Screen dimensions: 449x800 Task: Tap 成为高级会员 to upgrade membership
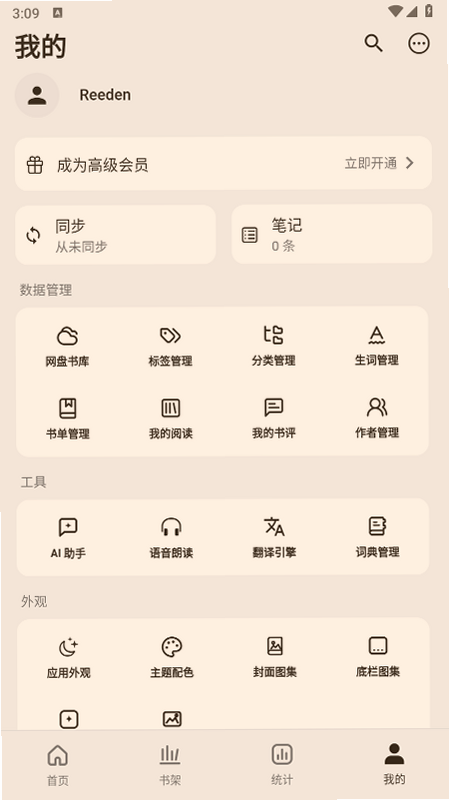(223, 164)
